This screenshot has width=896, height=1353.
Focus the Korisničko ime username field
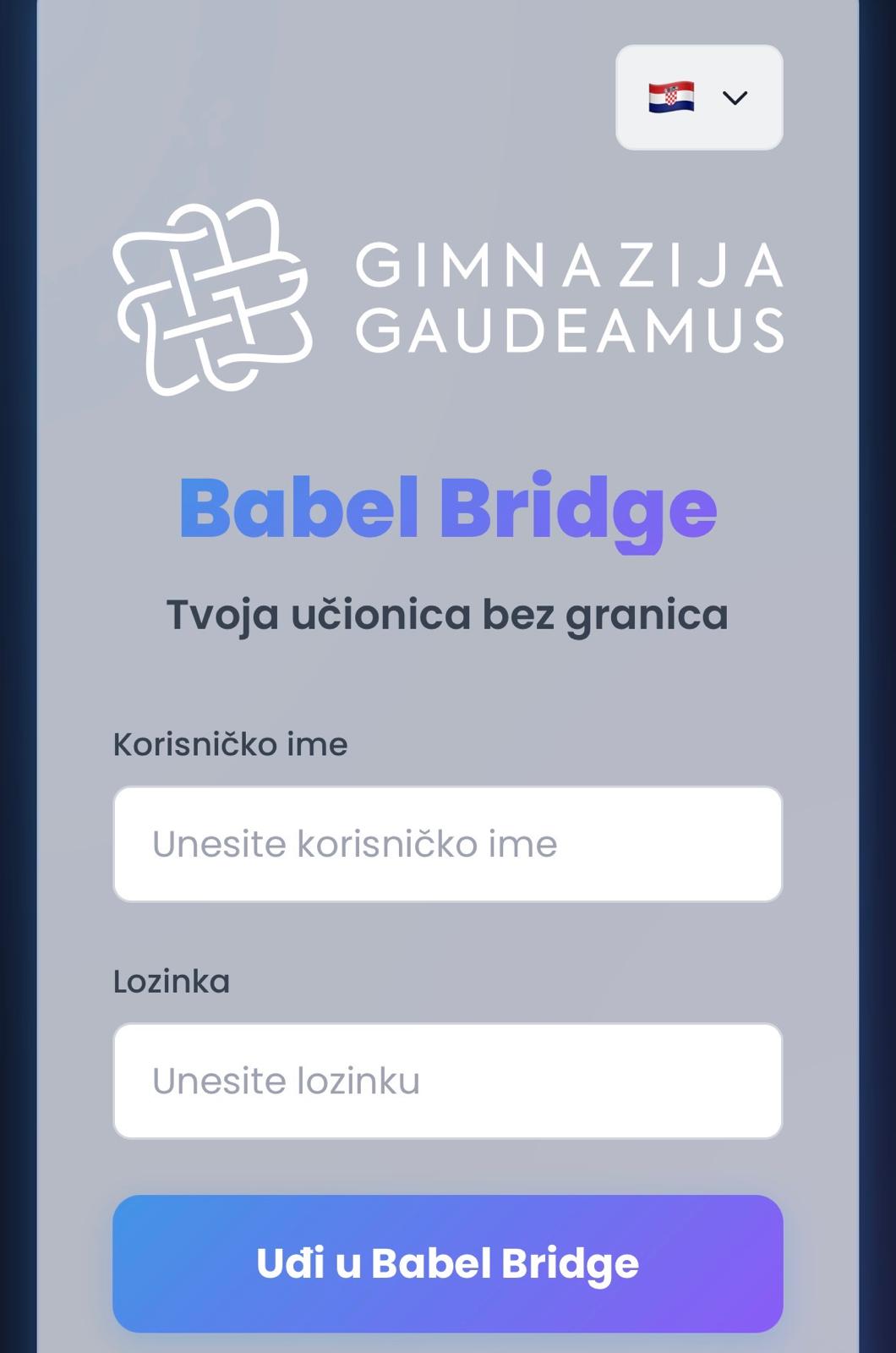point(447,844)
